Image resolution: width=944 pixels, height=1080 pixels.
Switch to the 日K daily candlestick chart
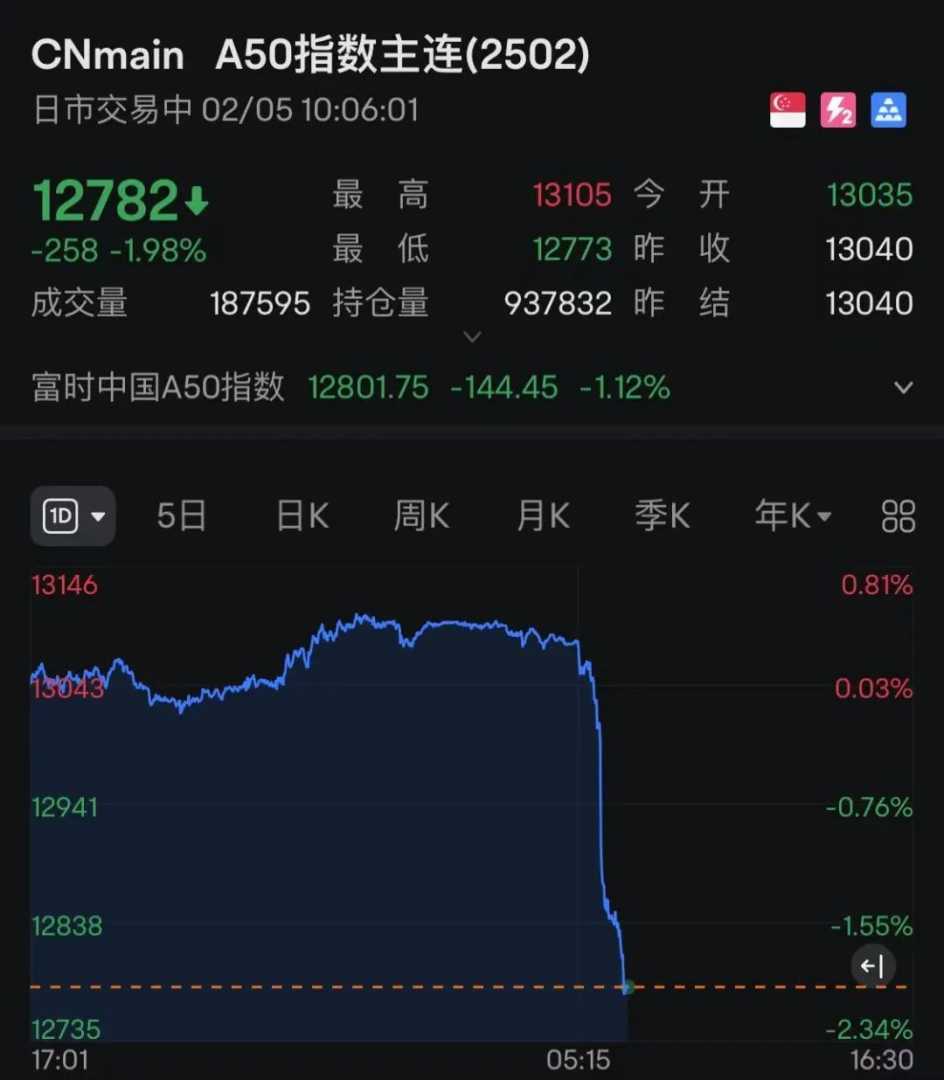coord(302,516)
